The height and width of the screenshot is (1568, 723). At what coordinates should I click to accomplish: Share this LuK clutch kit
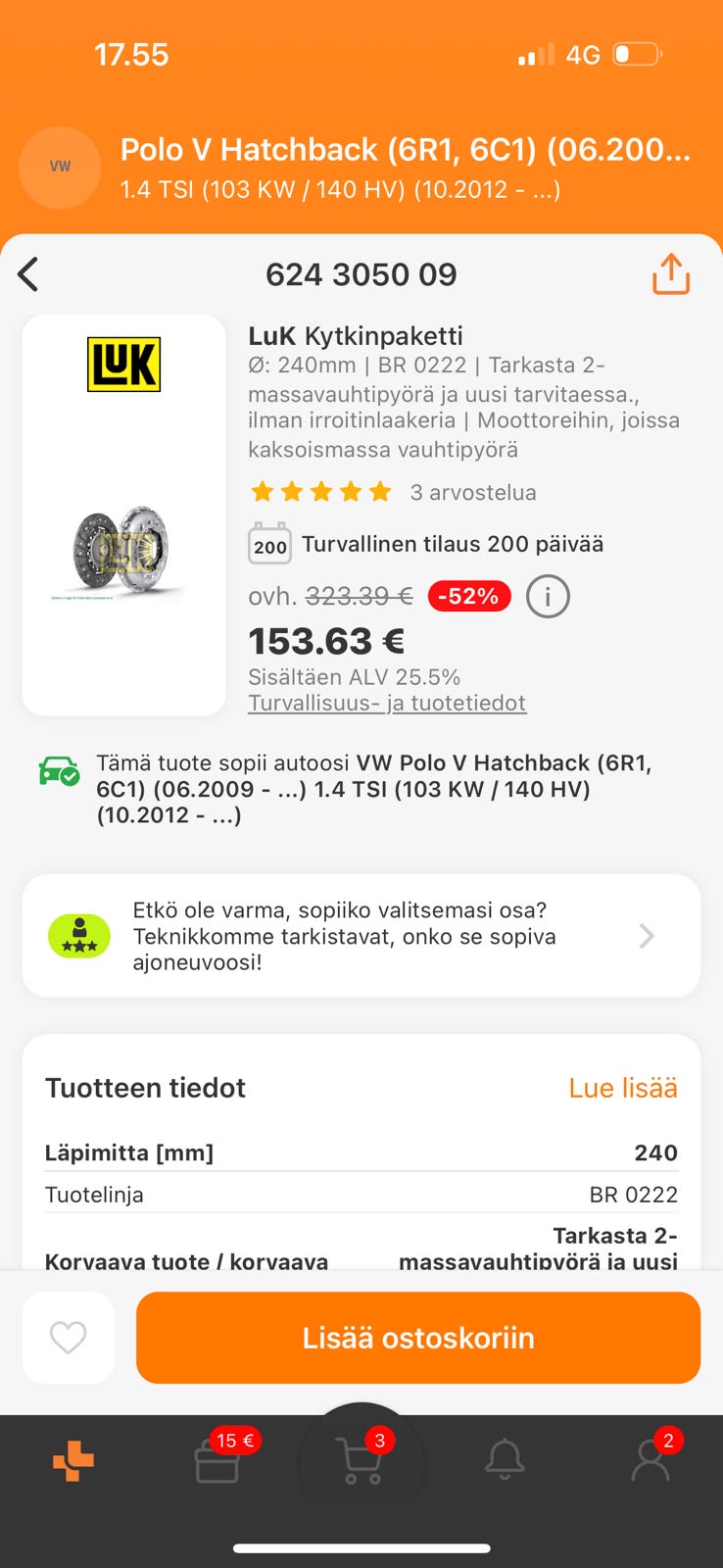[x=671, y=274]
